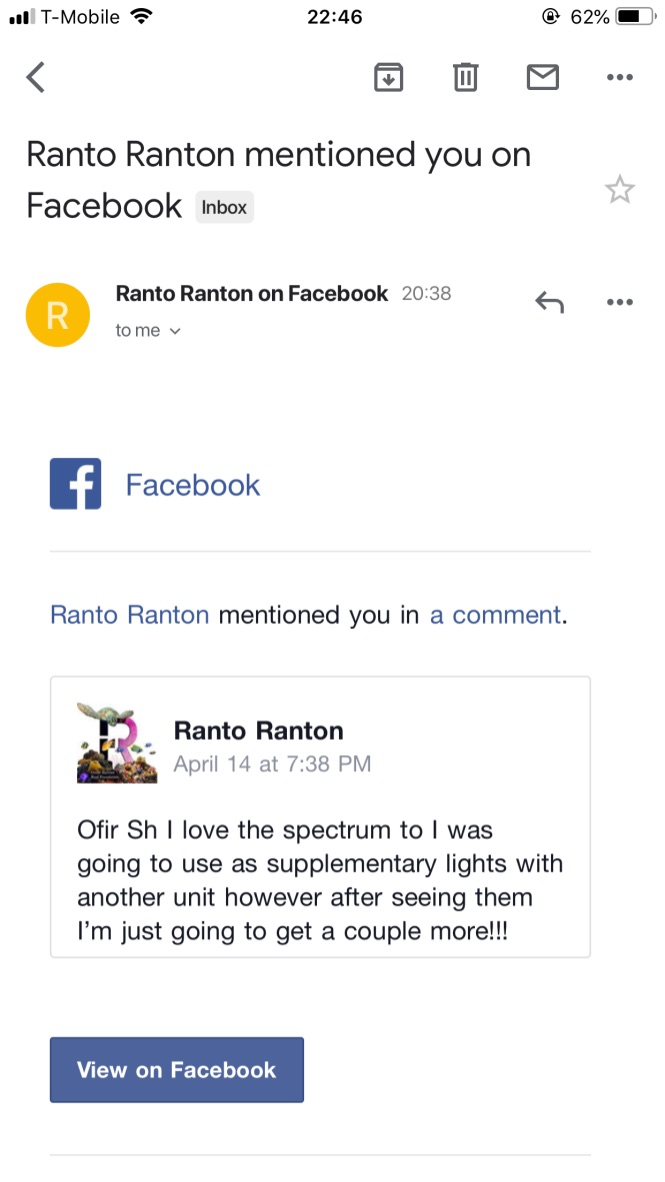
Task: Open the Ranto Ranton profile link
Action: coord(130,615)
